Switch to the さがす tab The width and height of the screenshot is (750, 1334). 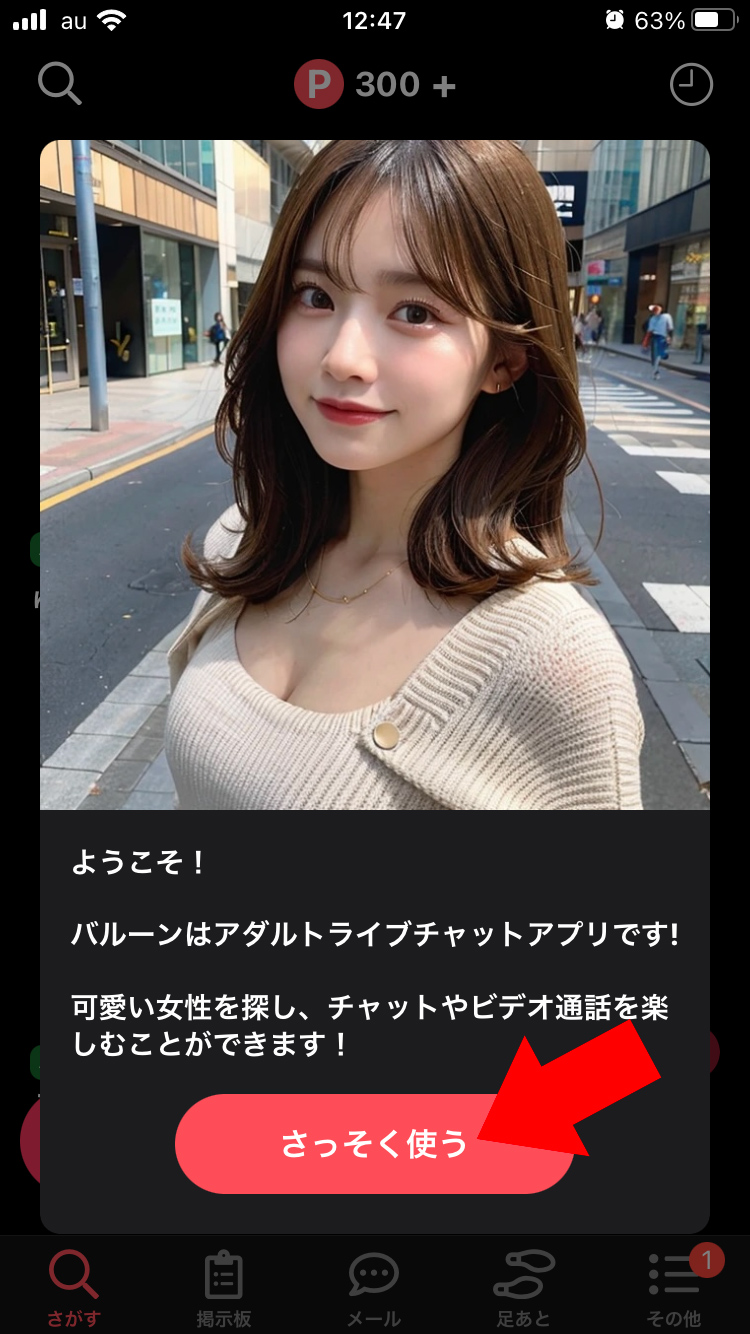[x=74, y=1288]
